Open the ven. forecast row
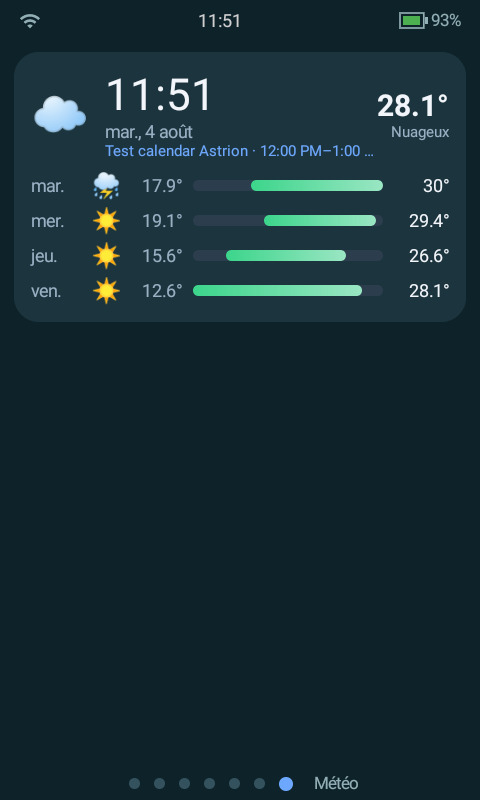The image size is (480, 800). point(240,291)
